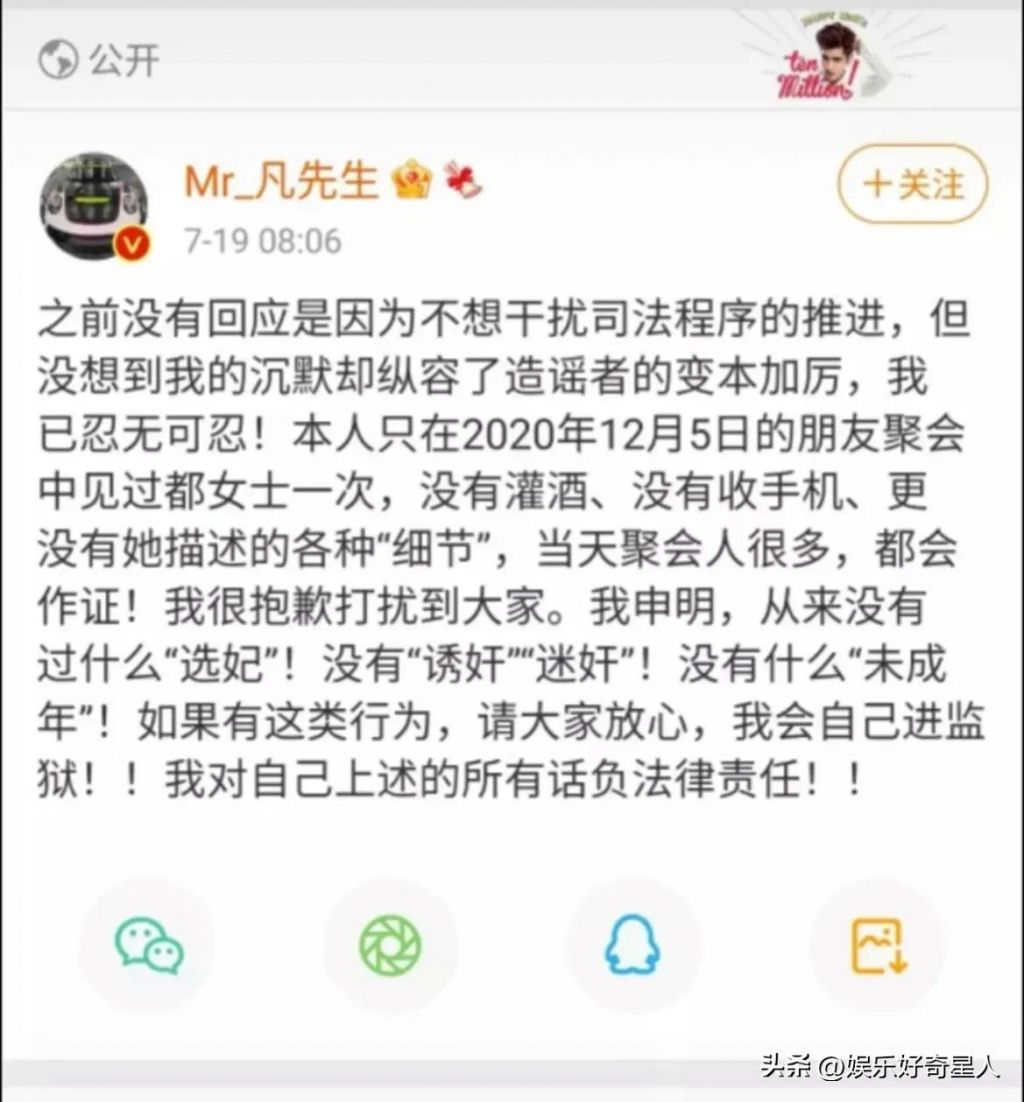Open the Mr_凡先生 username link
The height and width of the screenshot is (1102, 1024).
click(281, 183)
